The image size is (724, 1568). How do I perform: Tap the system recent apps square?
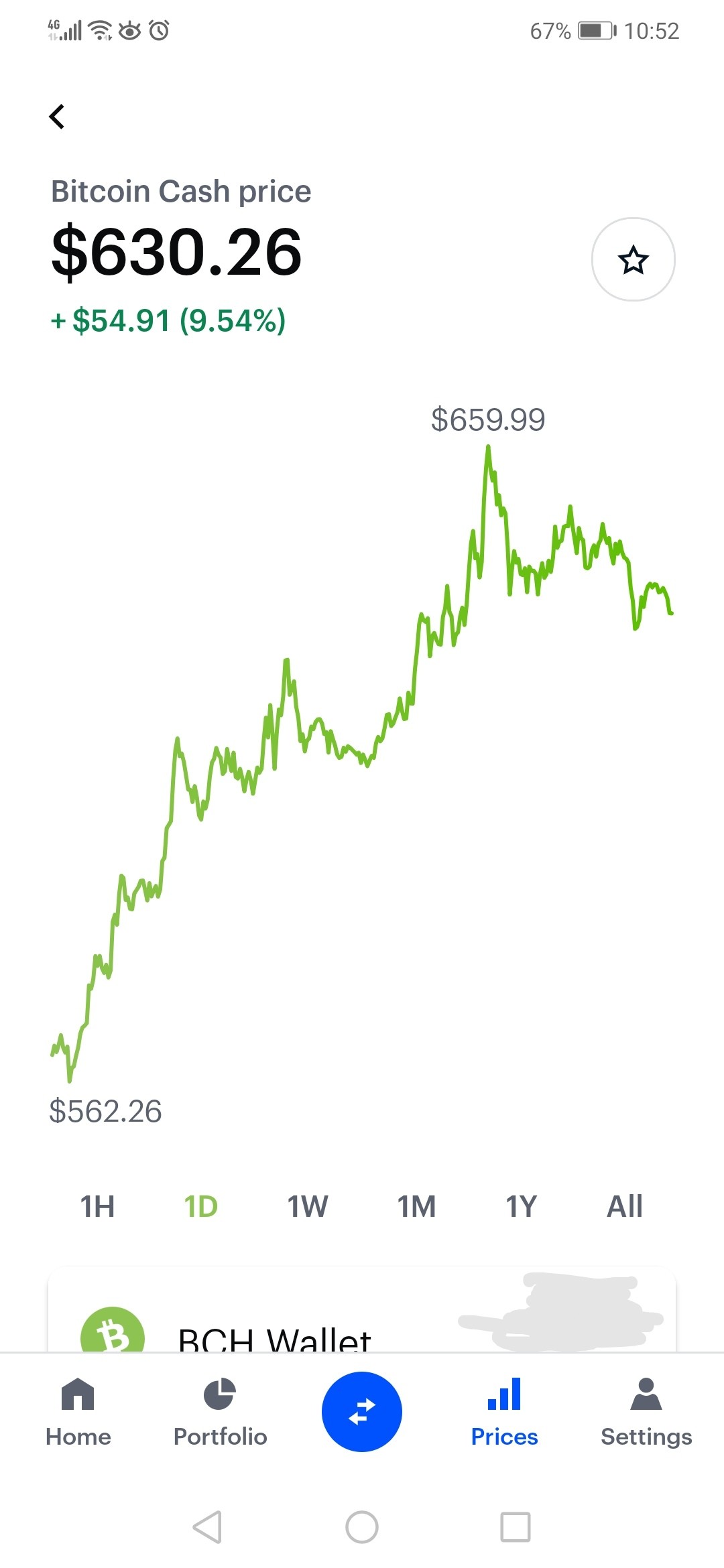coord(516,1527)
